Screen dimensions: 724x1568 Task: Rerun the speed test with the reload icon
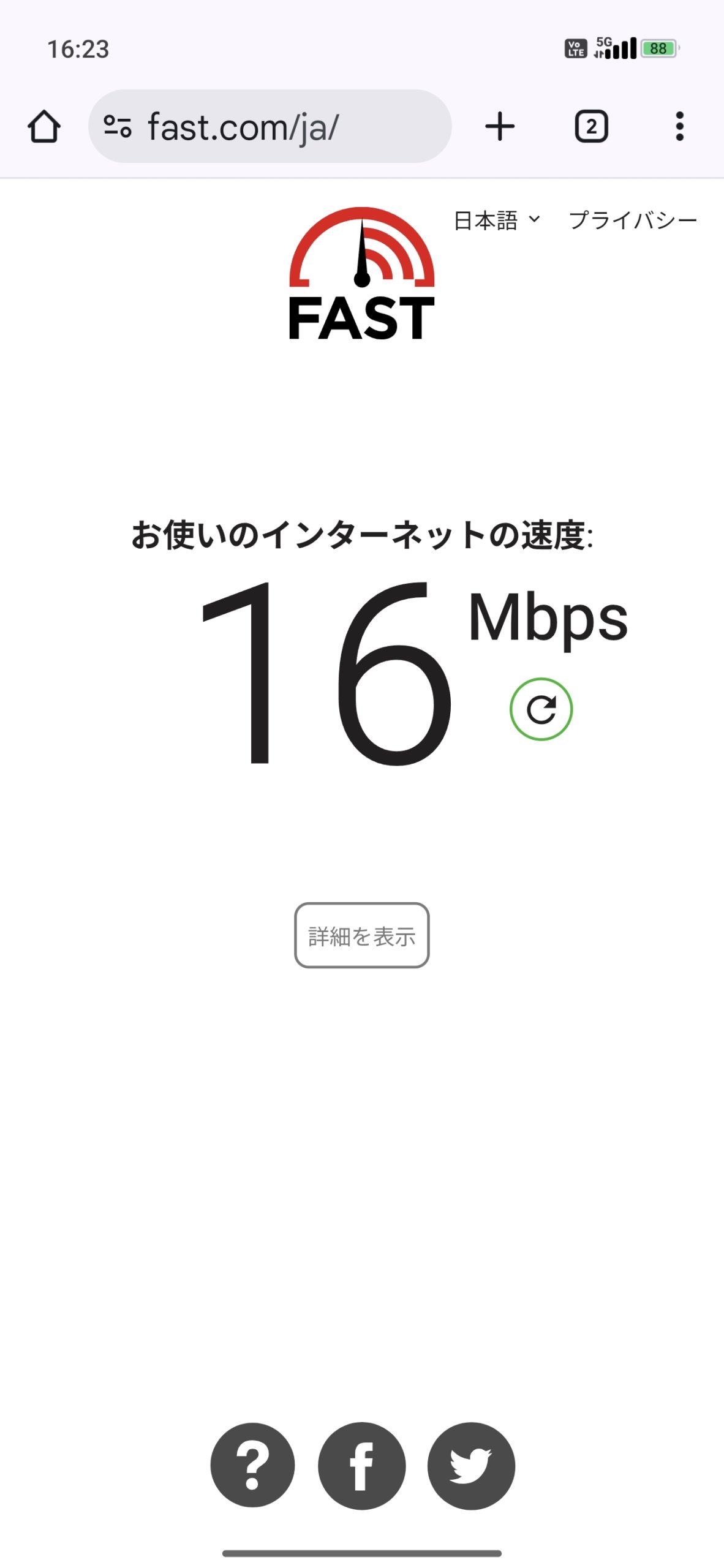[x=541, y=709]
